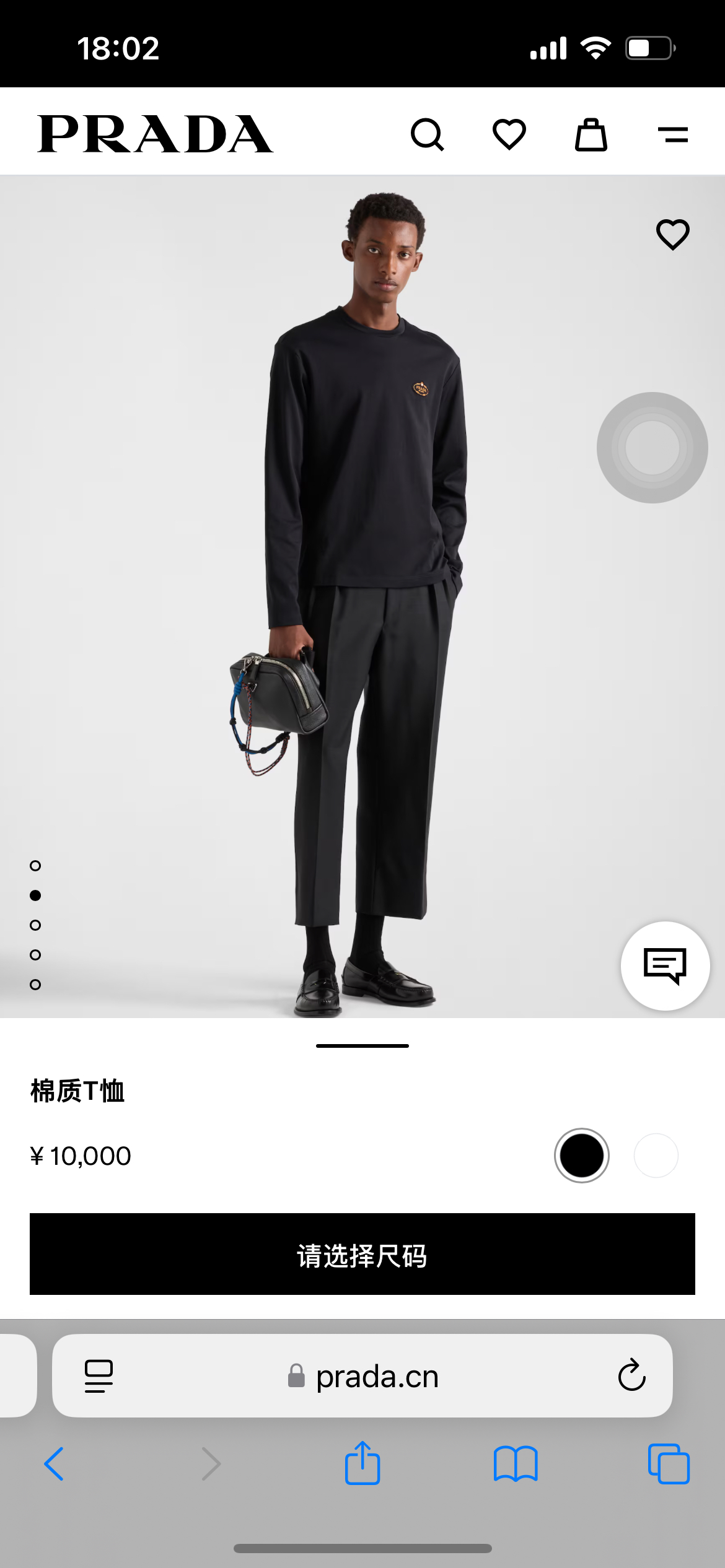Open Safari bookmarks

pos(516,1464)
